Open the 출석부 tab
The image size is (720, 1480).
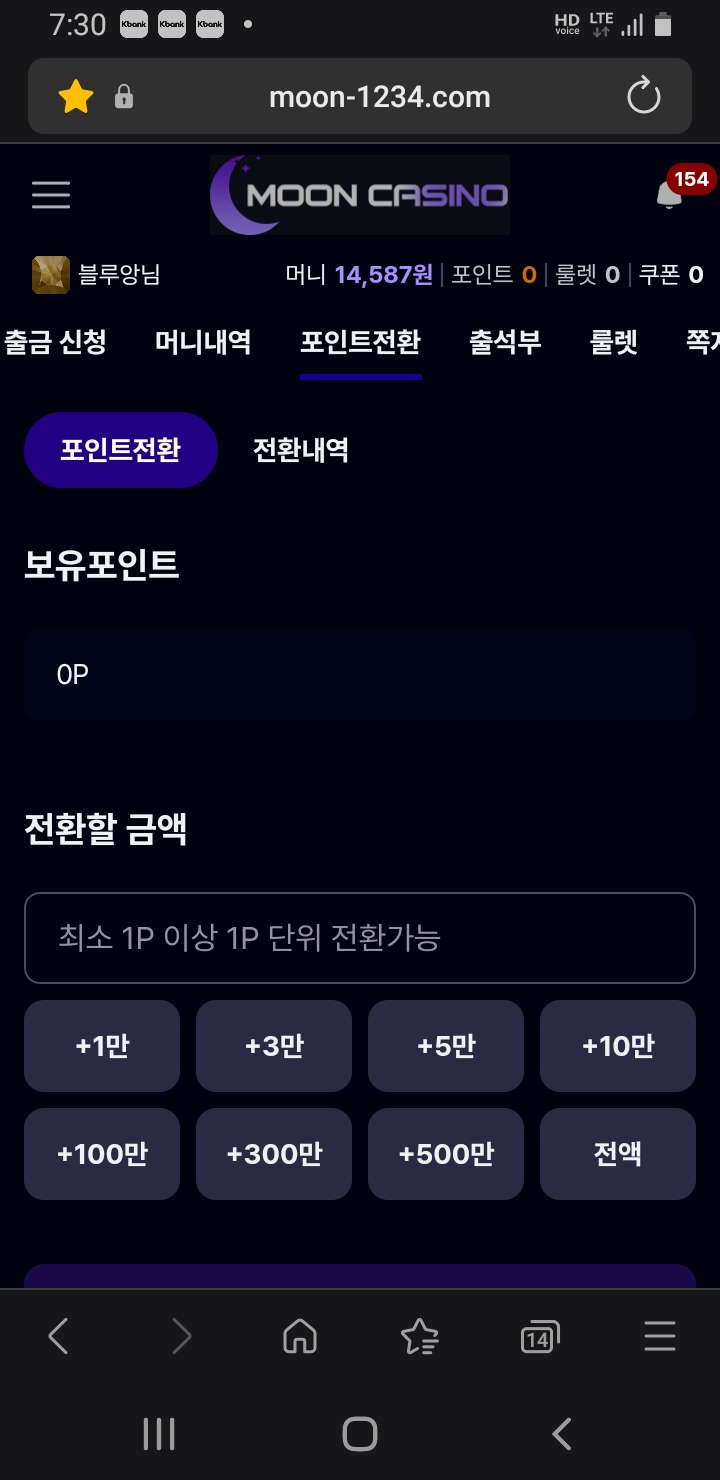(x=505, y=342)
